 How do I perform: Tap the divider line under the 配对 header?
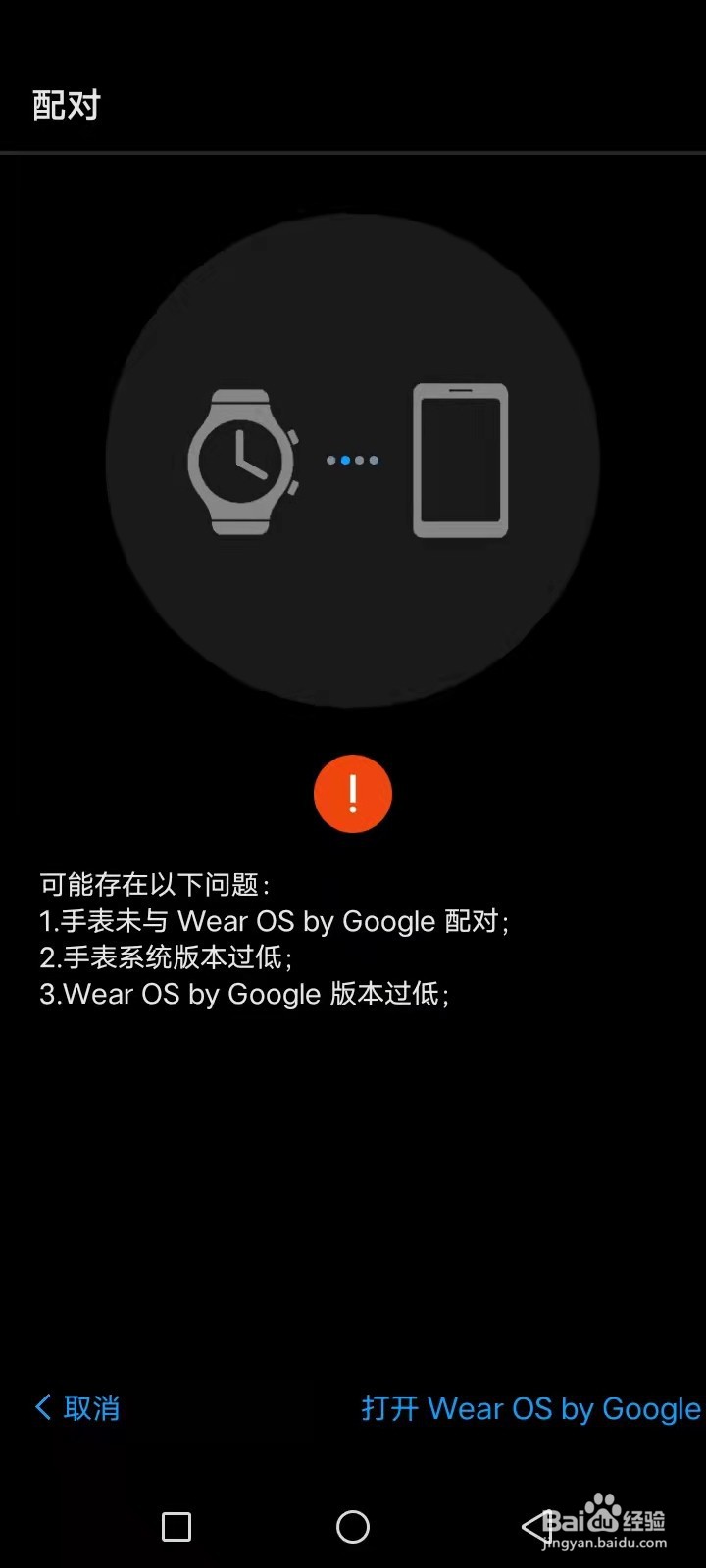point(353,152)
